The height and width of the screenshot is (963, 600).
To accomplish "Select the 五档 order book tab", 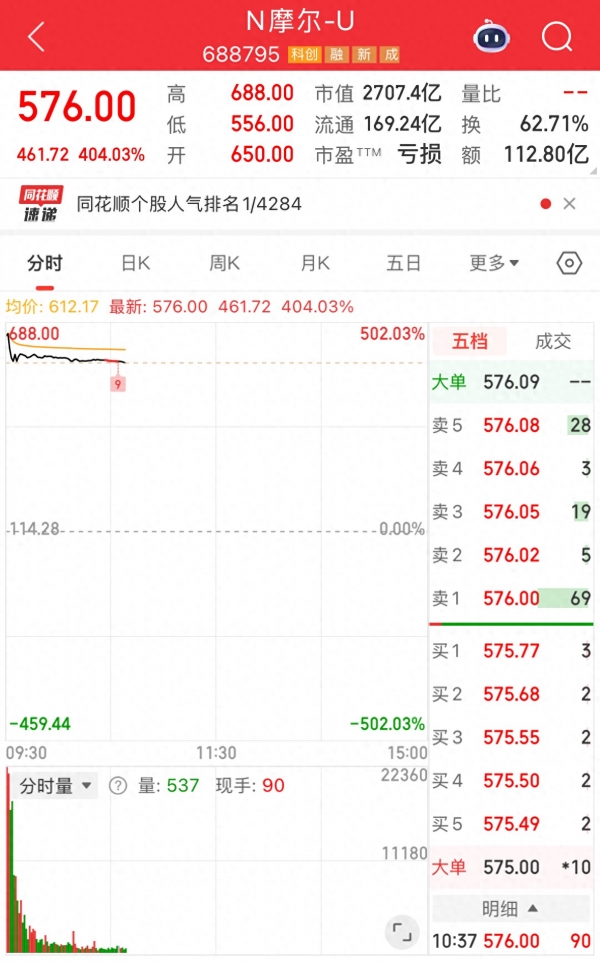I will coord(470,341).
